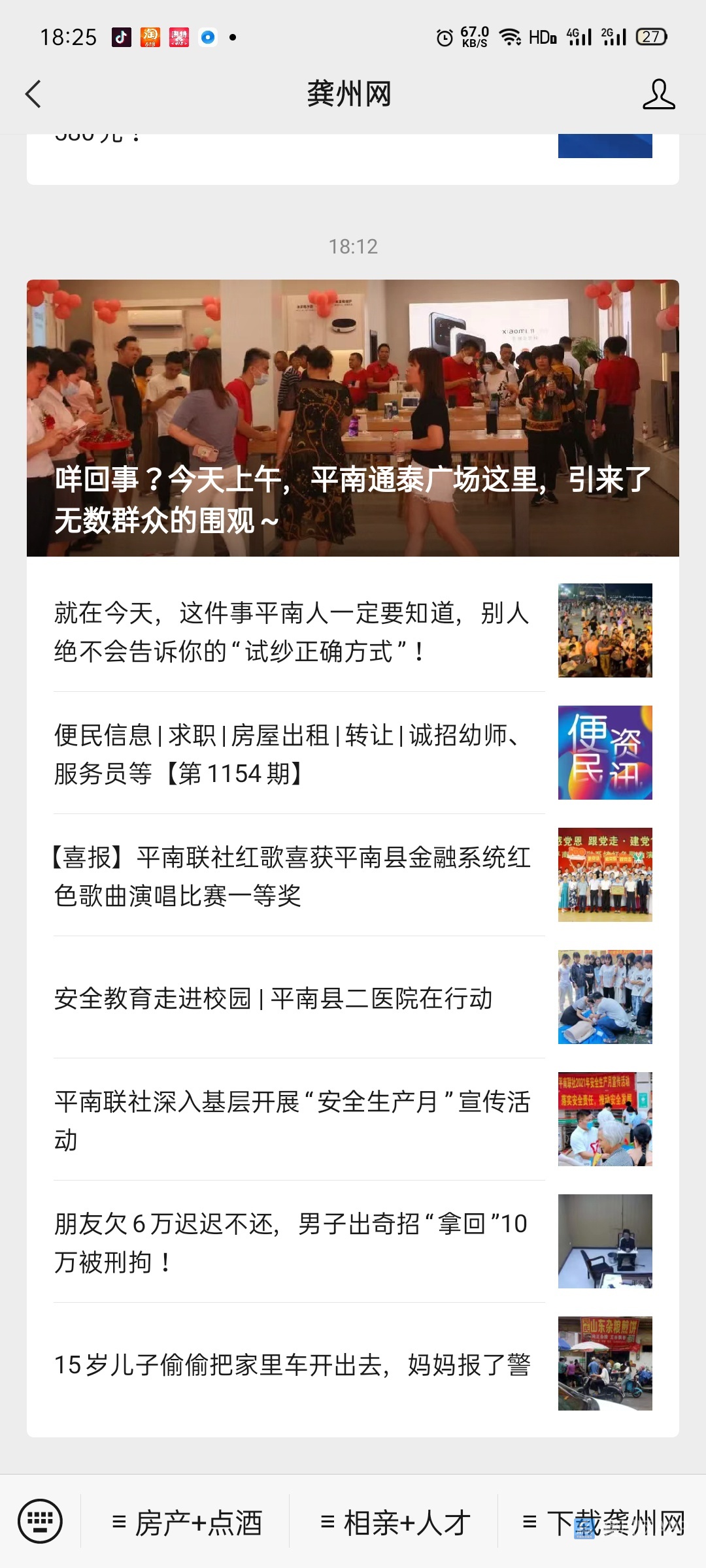This screenshot has width=706, height=1568.
Task: Go back from the 龚州网 account page
Action: click(33, 94)
